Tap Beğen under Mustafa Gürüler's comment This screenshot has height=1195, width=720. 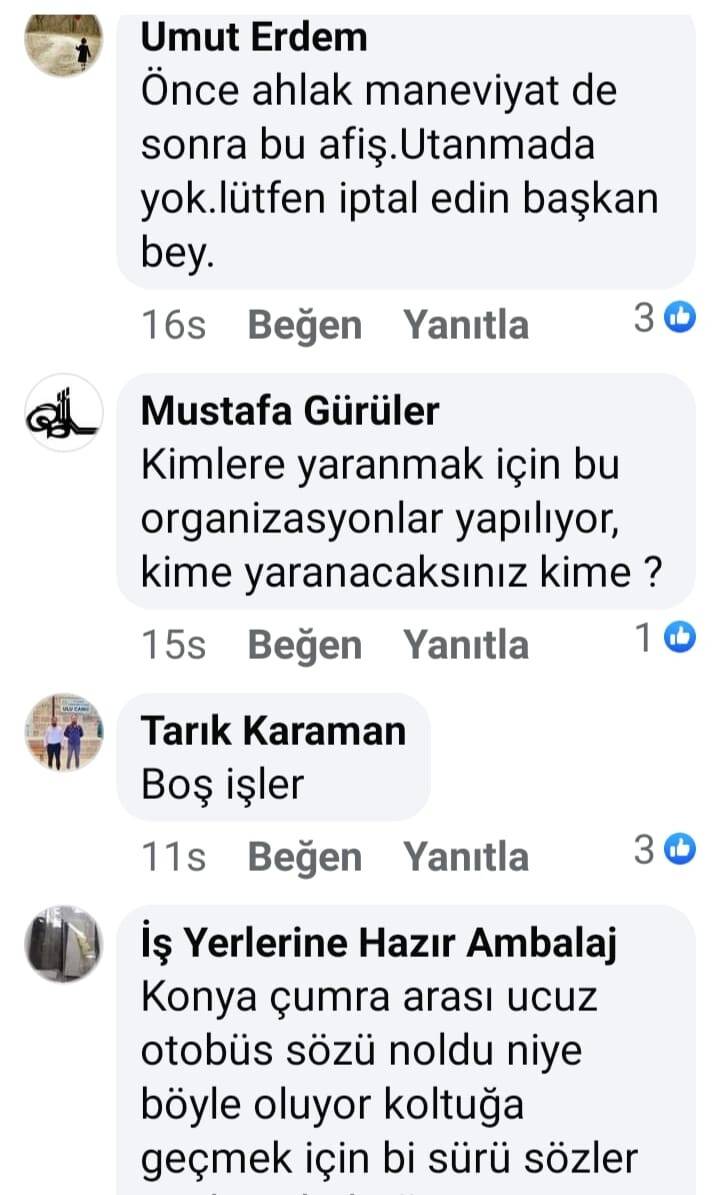(305, 644)
